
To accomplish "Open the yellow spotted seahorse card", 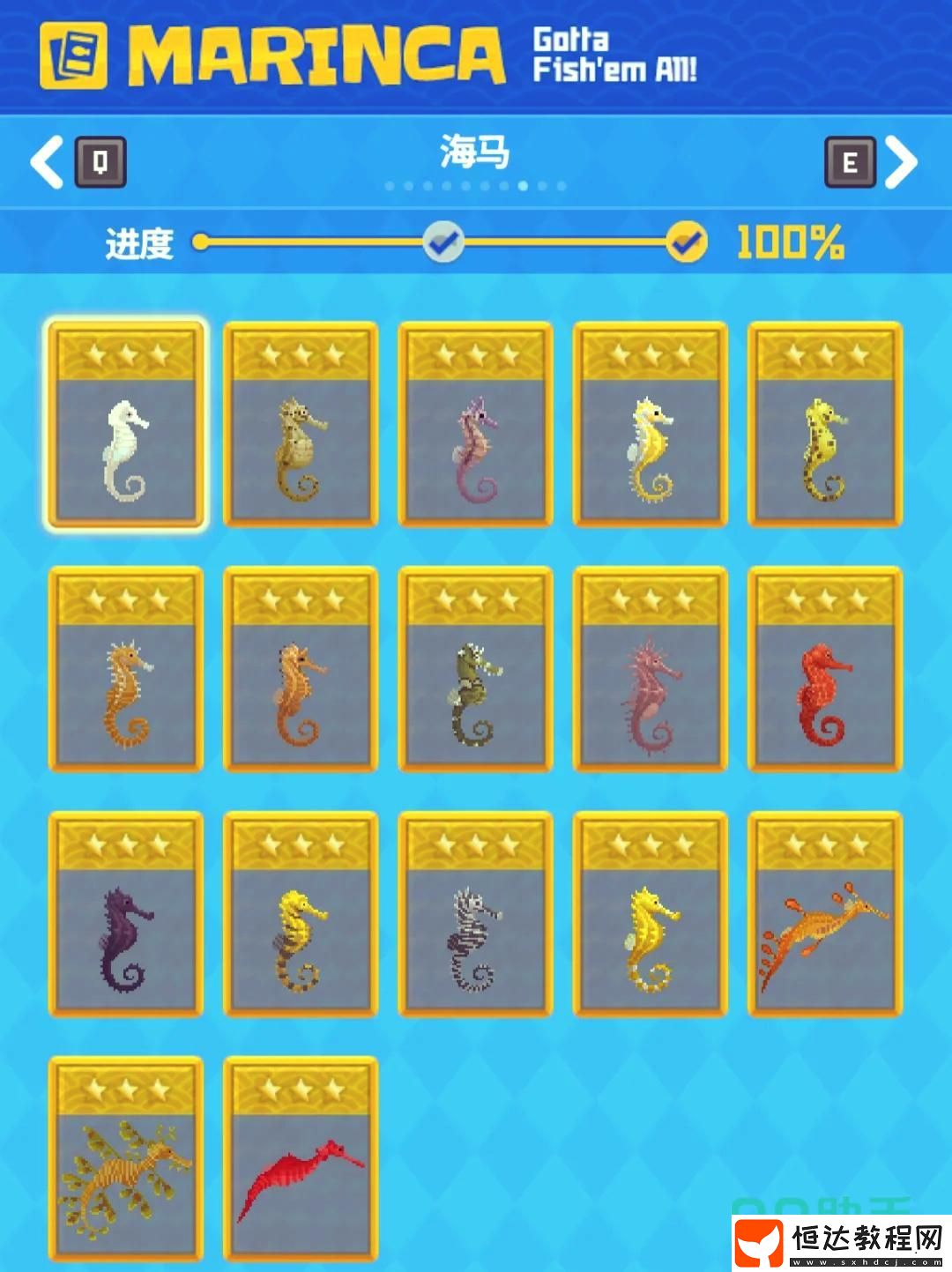I will 825,424.
